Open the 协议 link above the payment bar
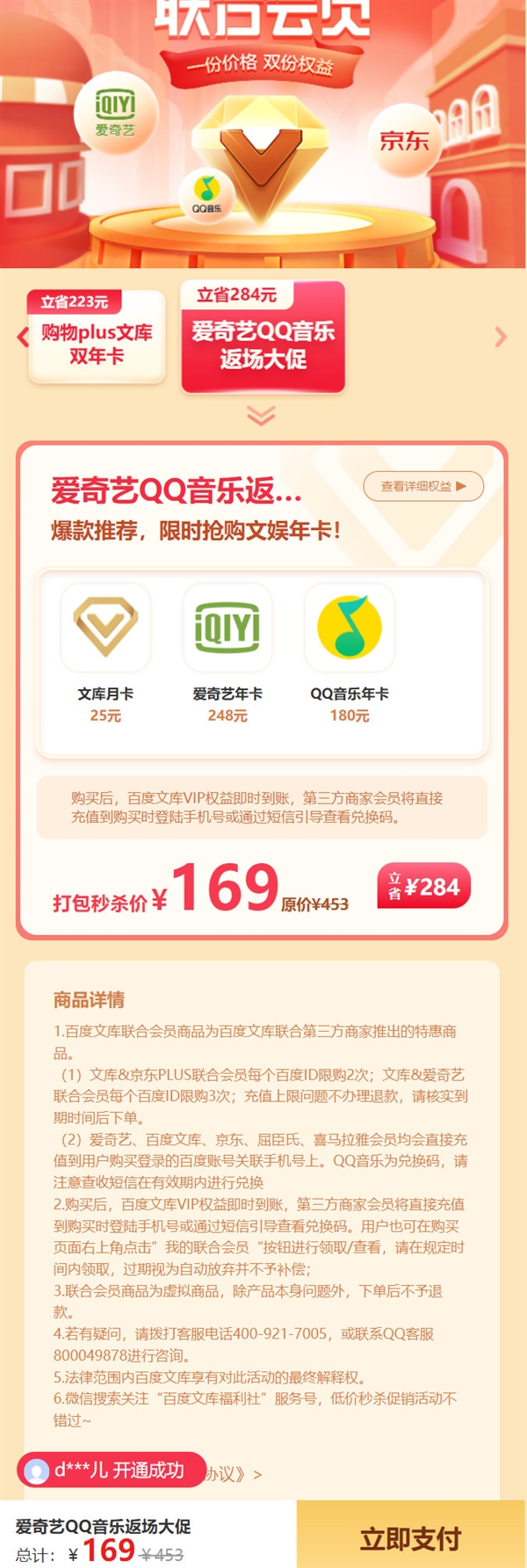 coord(232,1474)
